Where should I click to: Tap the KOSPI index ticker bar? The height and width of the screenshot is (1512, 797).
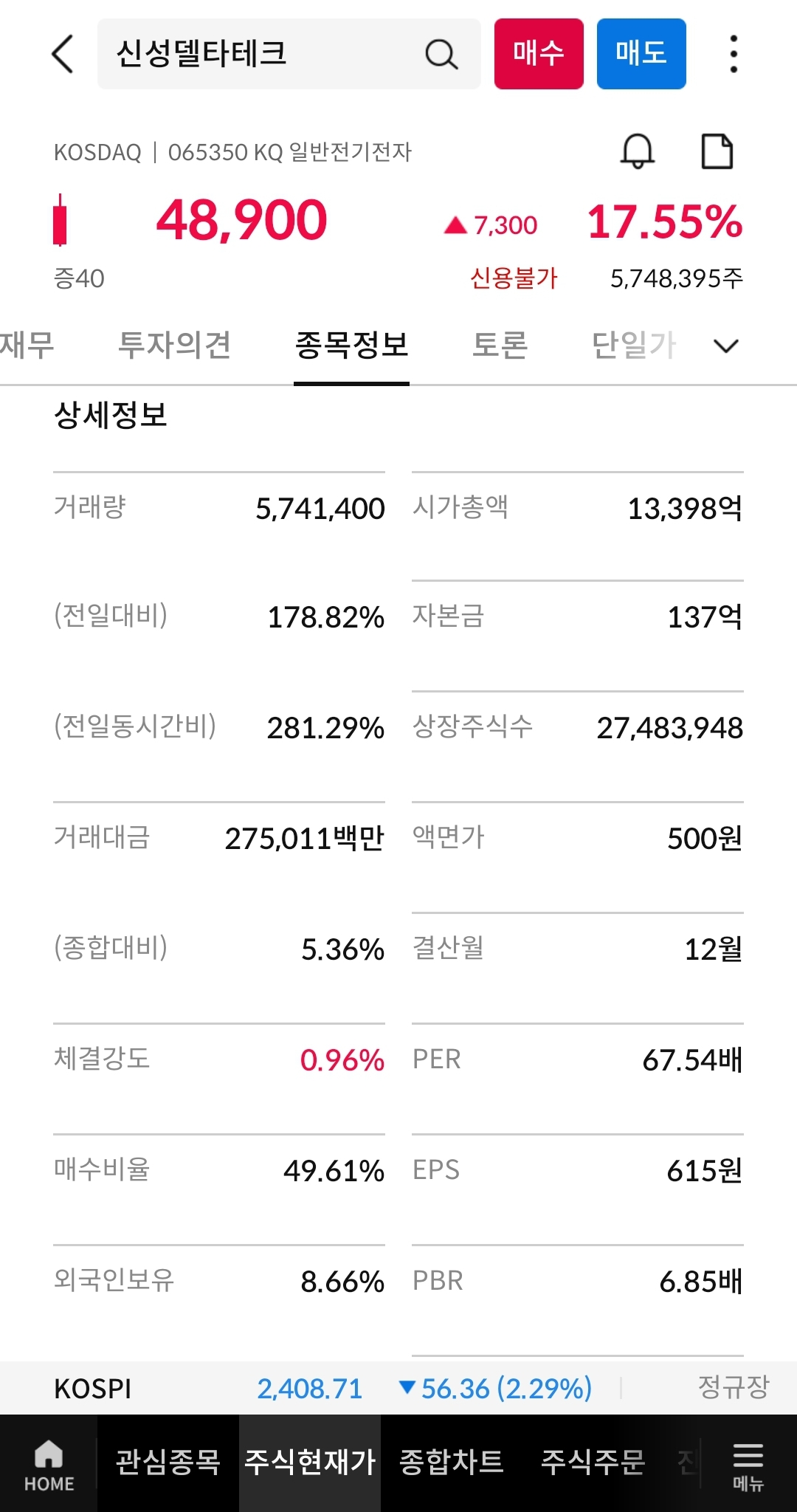click(x=398, y=1389)
